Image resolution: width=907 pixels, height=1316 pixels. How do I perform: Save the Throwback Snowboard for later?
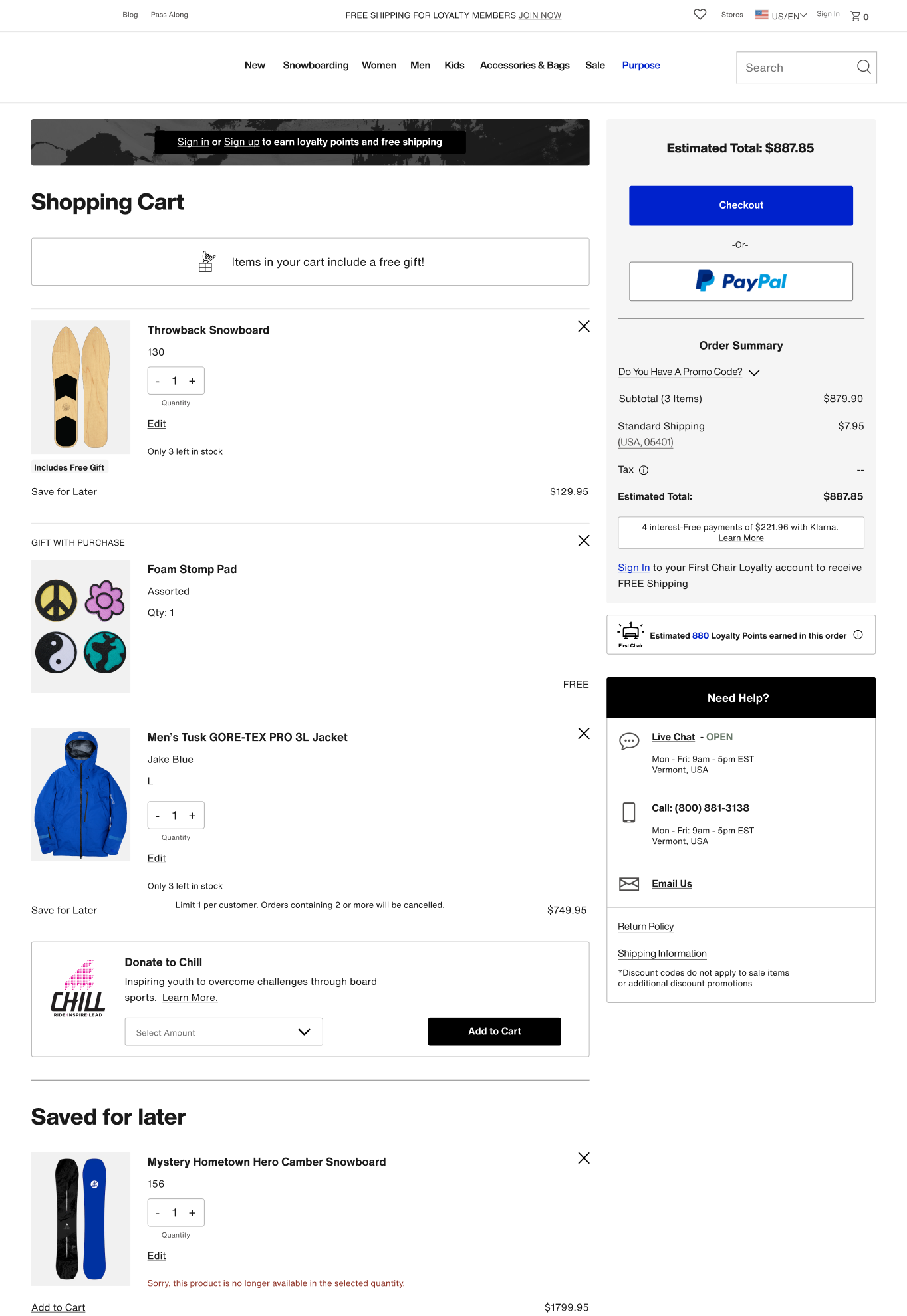pos(64,492)
